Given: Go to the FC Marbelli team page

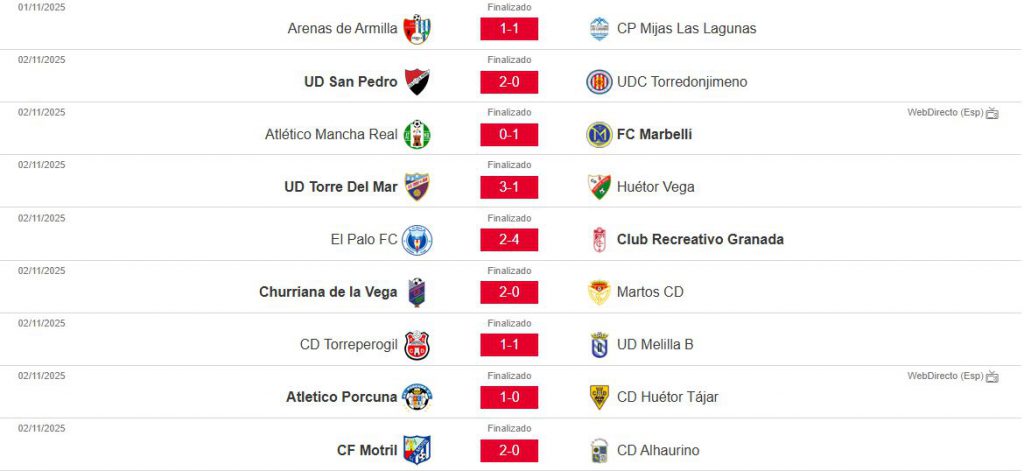Looking at the screenshot, I should pyautogui.click(x=654, y=135).
